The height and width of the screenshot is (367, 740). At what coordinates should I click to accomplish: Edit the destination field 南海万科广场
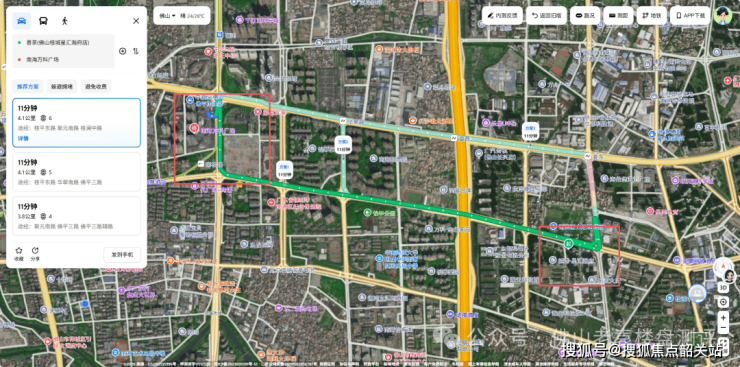63,59
